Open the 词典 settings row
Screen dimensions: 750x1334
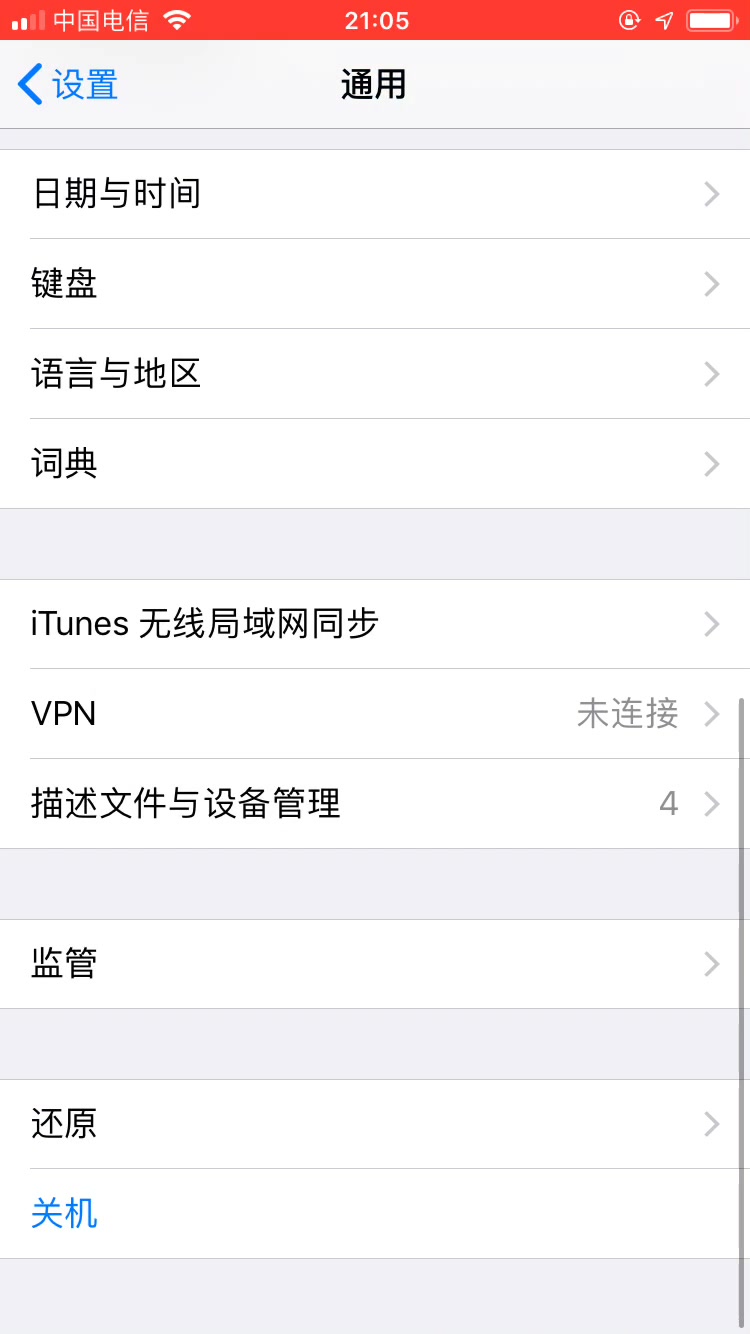coord(64,464)
